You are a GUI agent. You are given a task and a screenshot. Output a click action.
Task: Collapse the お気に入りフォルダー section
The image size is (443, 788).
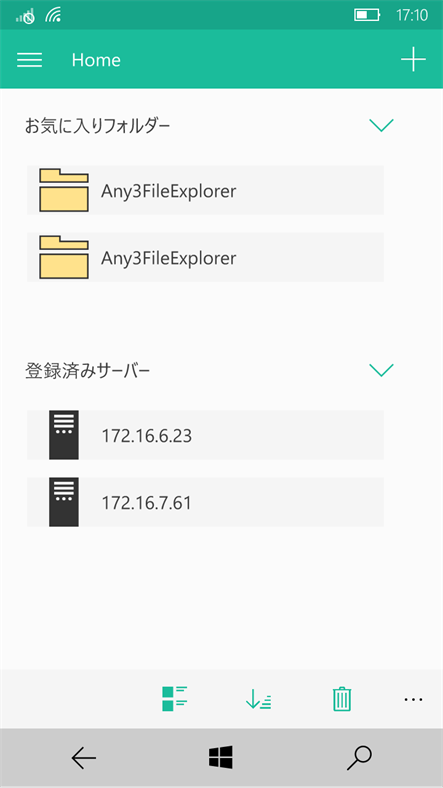pyautogui.click(x=381, y=125)
